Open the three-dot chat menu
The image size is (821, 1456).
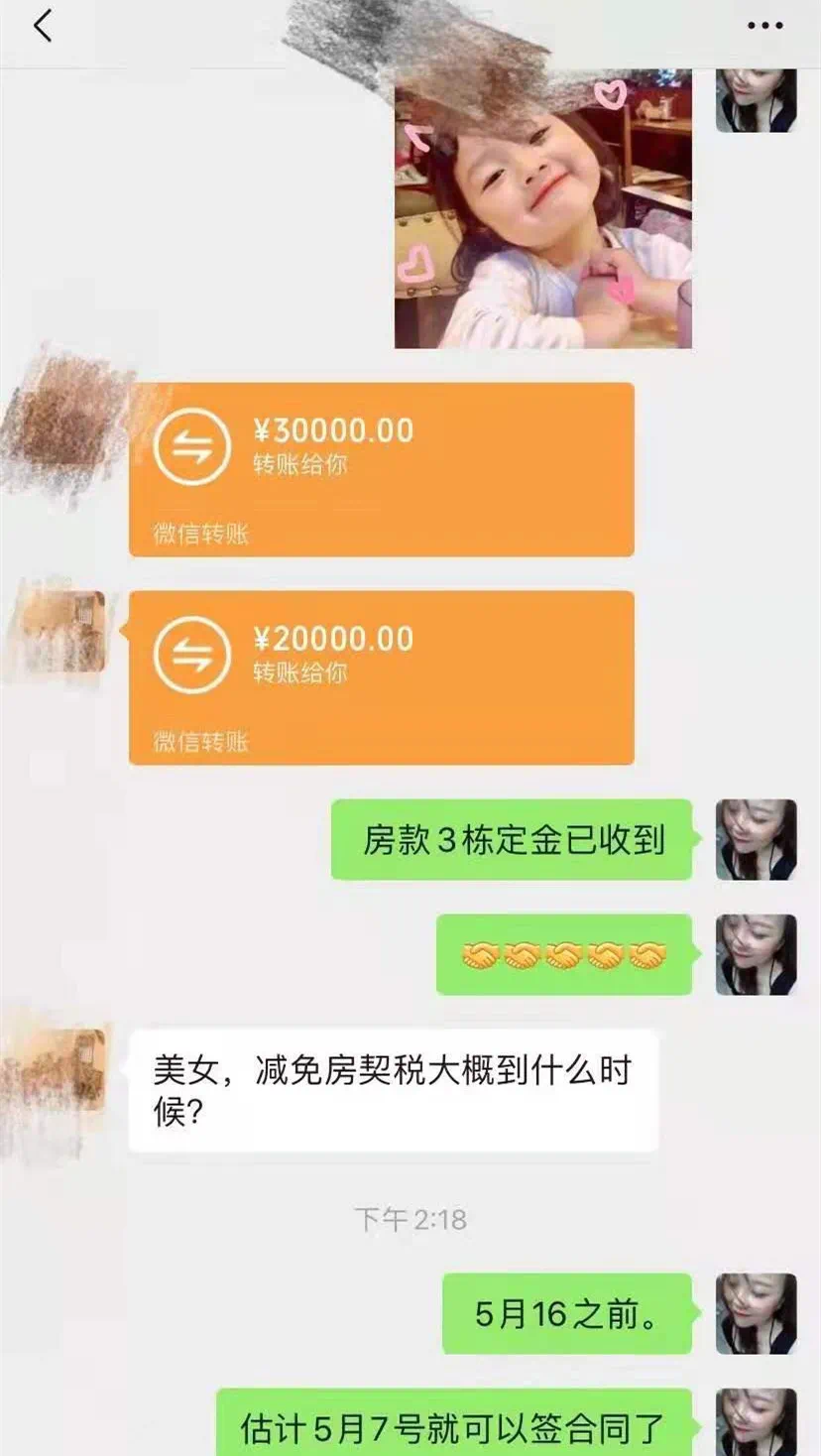[x=764, y=26]
